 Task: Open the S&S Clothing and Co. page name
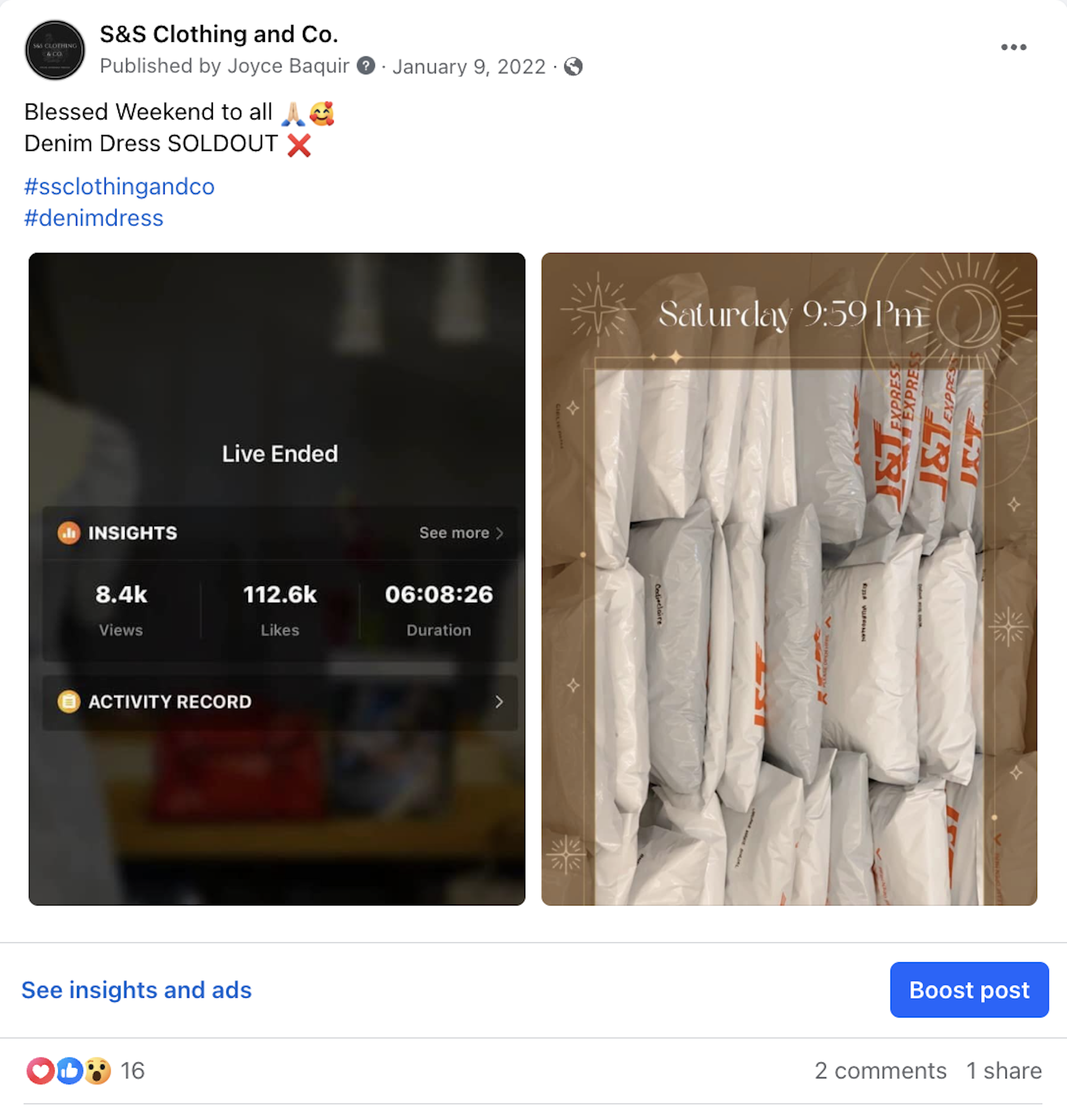[218, 34]
